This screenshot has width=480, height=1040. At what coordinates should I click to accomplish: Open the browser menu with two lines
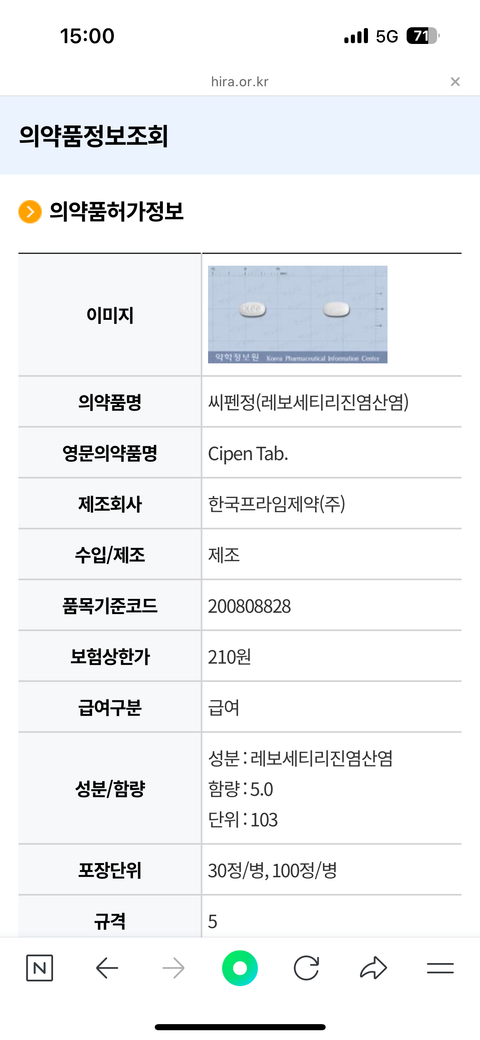[440, 969]
